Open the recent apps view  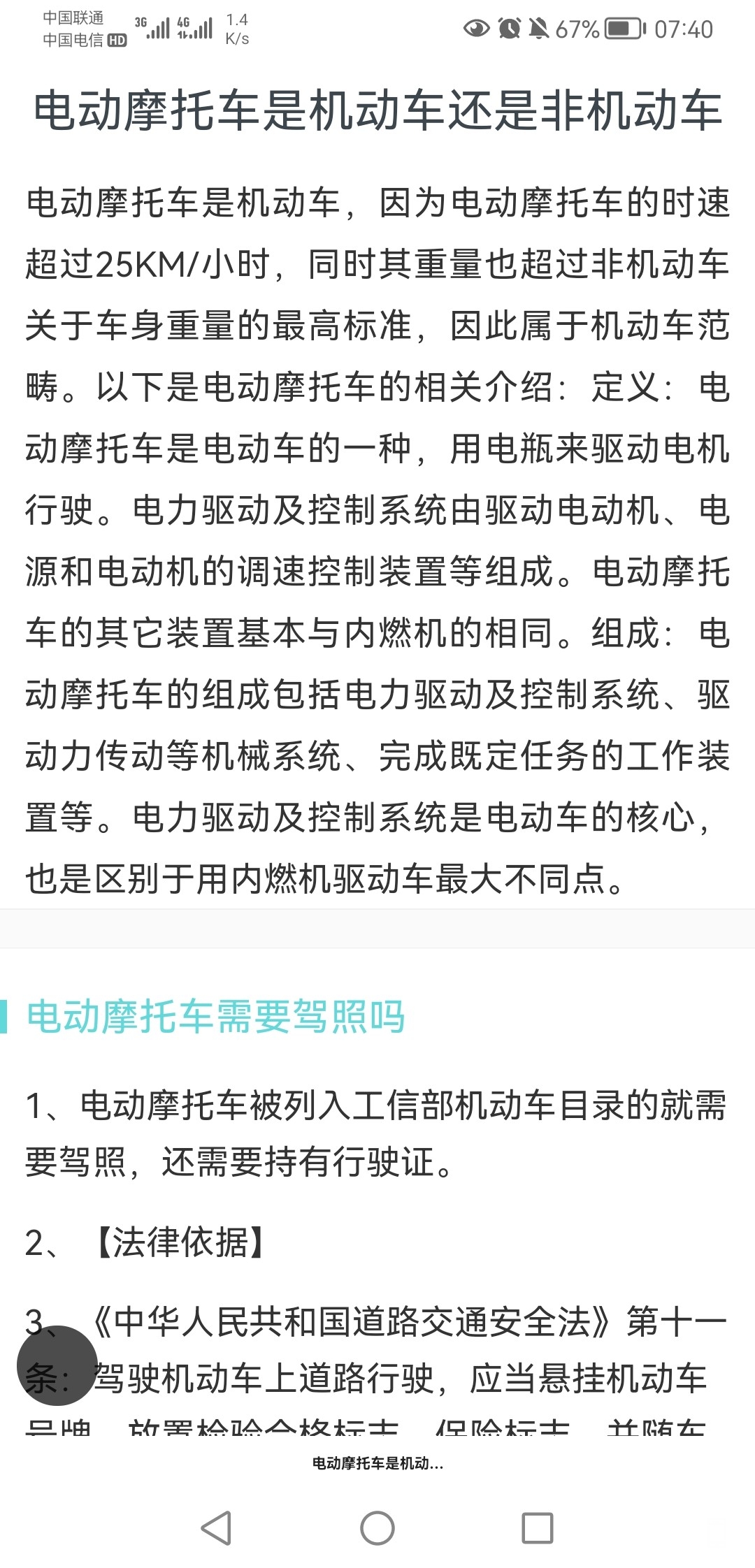(x=538, y=1527)
